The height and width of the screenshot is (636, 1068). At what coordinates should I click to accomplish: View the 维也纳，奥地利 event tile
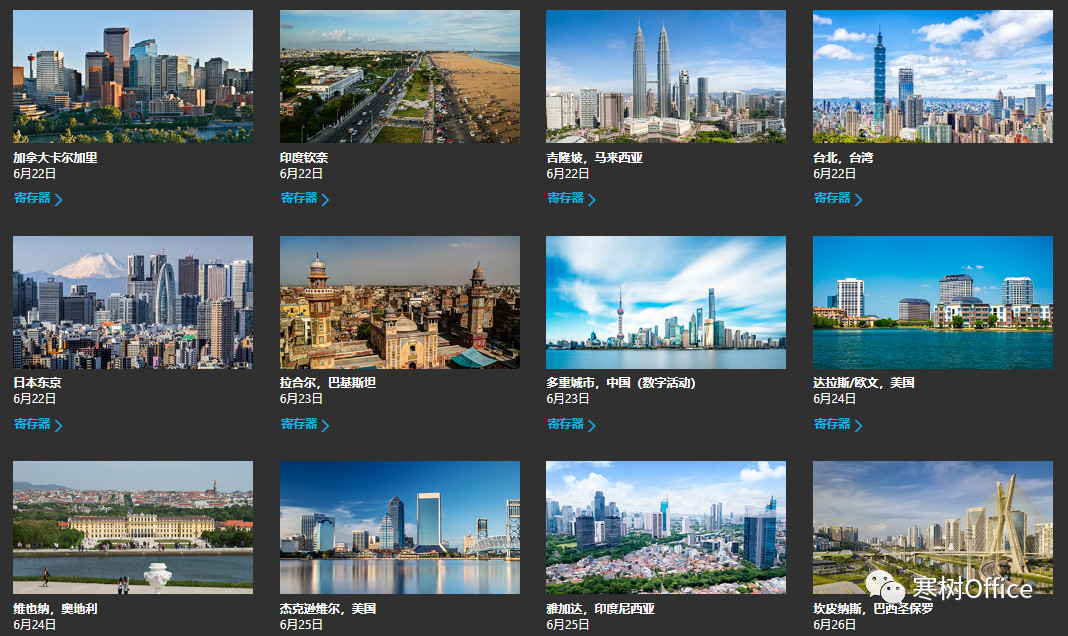click(x=132, y=527)
